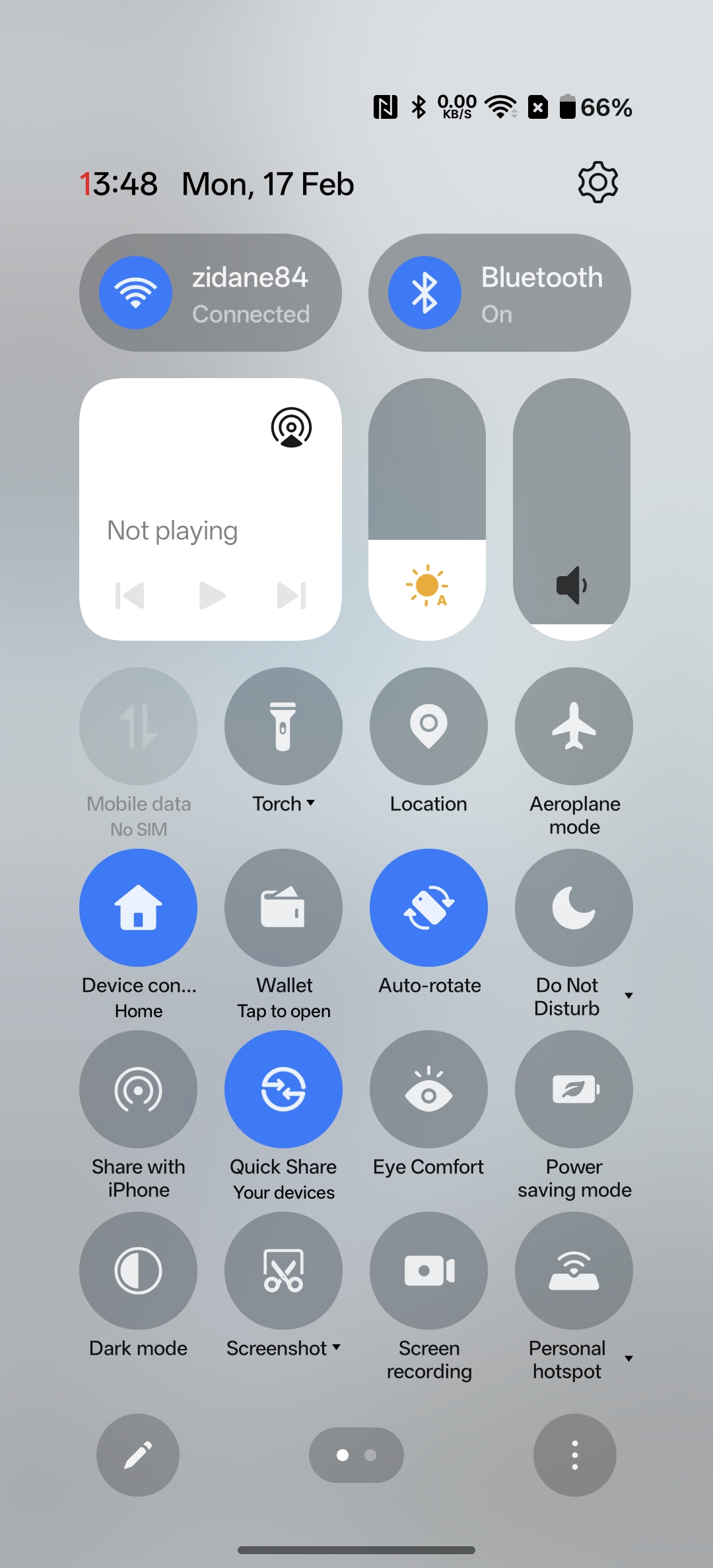Turn on the Torch
The width and height of the screenshot is (713, 1568).
283,726
